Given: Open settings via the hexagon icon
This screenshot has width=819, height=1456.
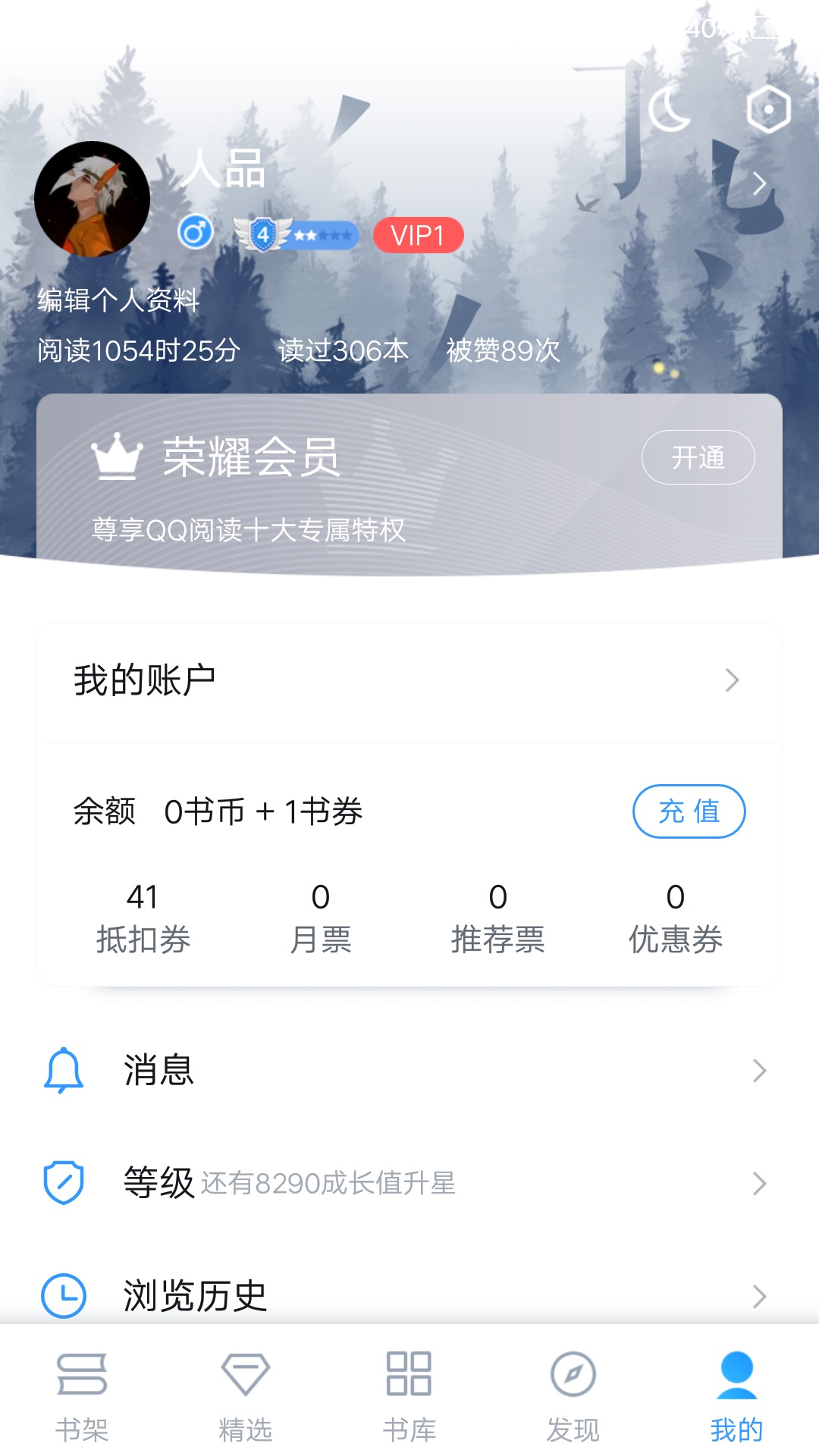Looking at the screenshot, I should (768, 110).
